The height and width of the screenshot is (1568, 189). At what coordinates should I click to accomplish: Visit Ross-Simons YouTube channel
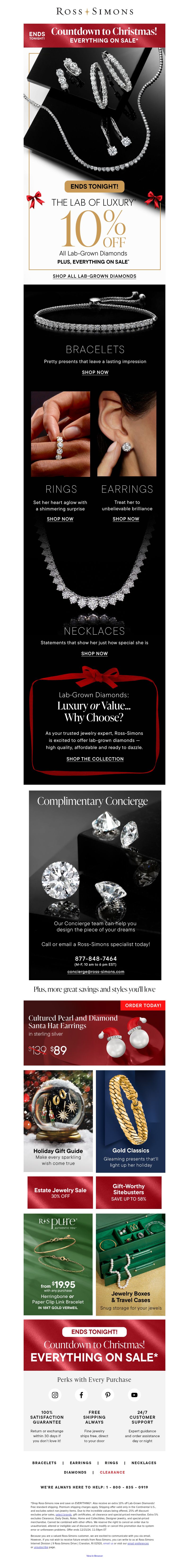pos(134,1395)
